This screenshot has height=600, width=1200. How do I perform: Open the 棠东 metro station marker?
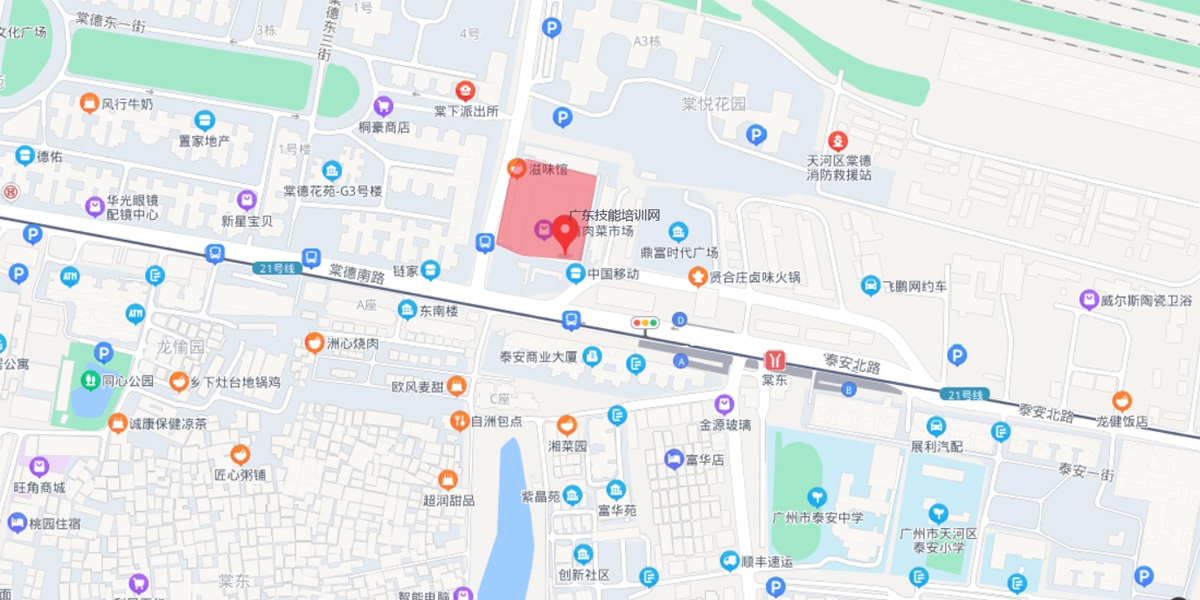click(775, 359)
